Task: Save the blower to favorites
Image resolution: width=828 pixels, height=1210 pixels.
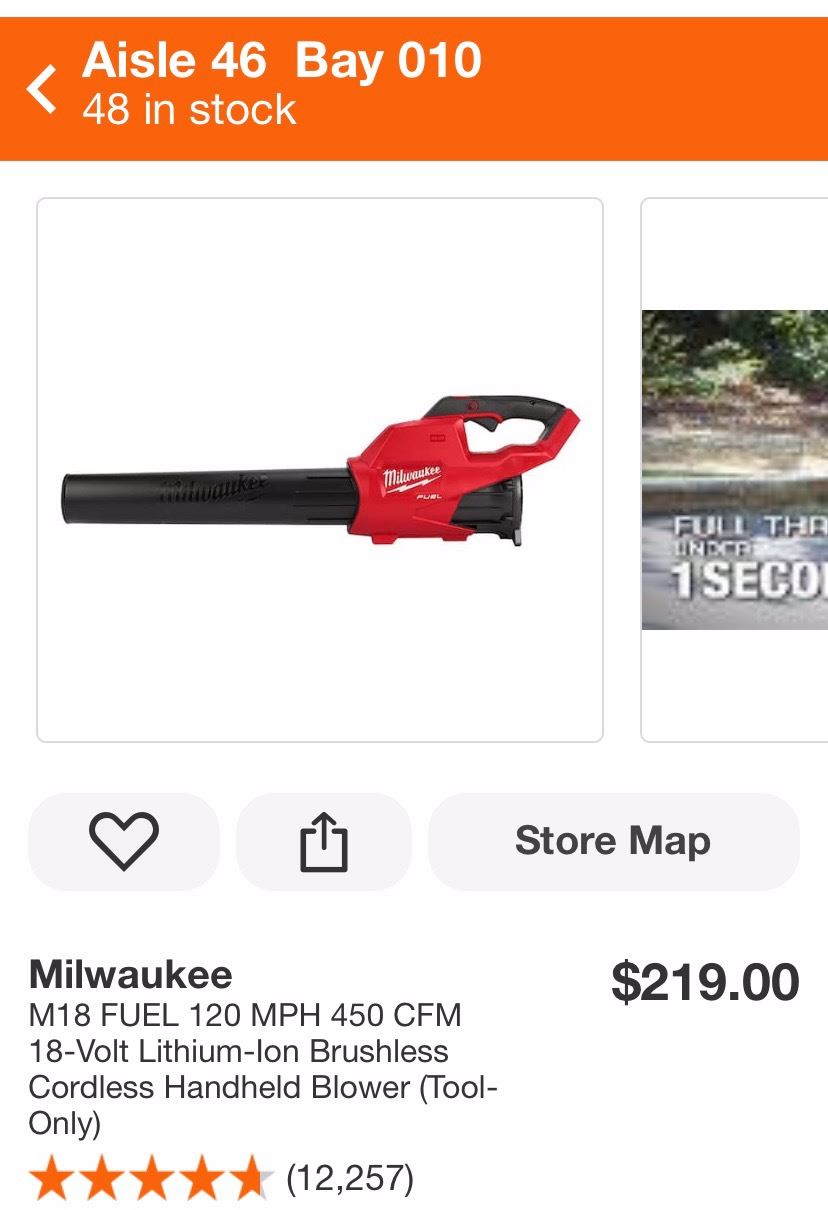Action: [x=124, y=841]
